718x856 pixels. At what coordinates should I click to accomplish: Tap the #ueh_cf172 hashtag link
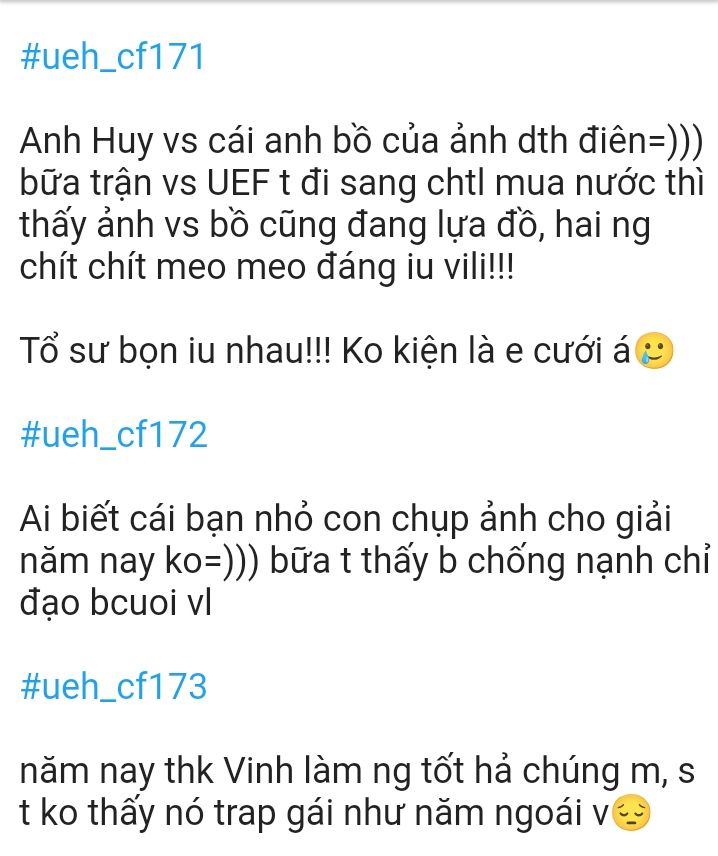(114, 434)
